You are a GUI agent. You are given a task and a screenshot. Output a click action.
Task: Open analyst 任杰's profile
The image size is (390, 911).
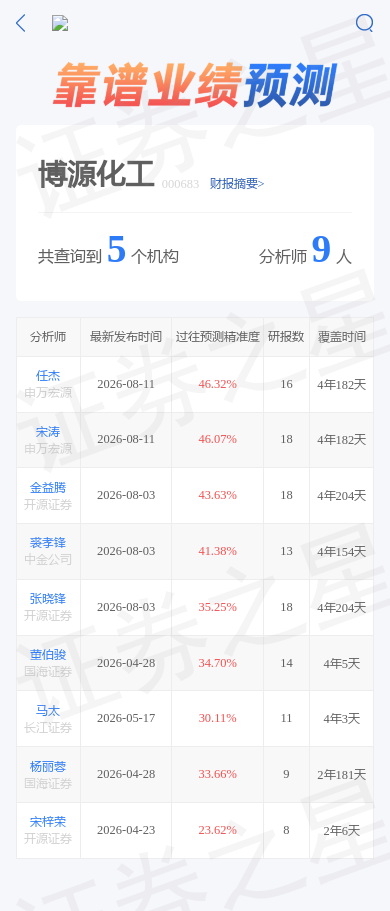point(48,376)
